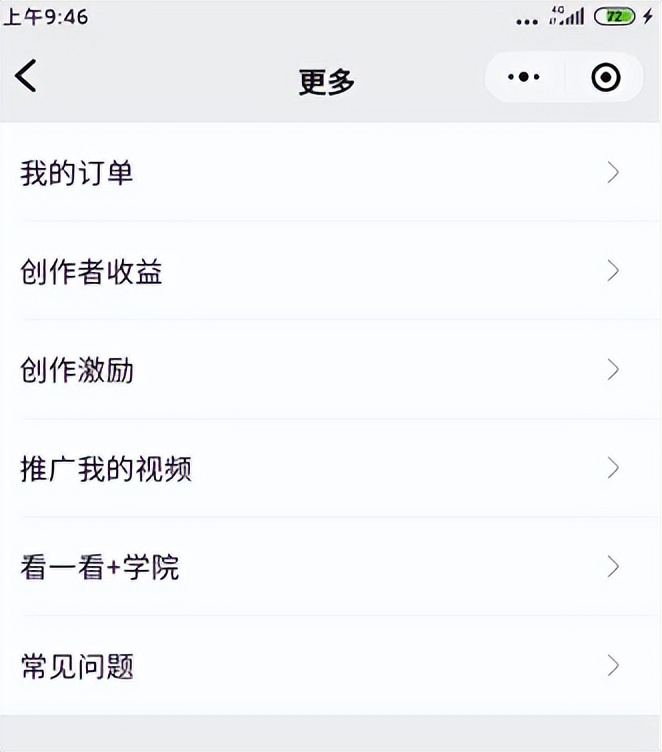This screenshot has width=662, height=752.
Task: Go back using the back arrow
Action: [27, 76]
